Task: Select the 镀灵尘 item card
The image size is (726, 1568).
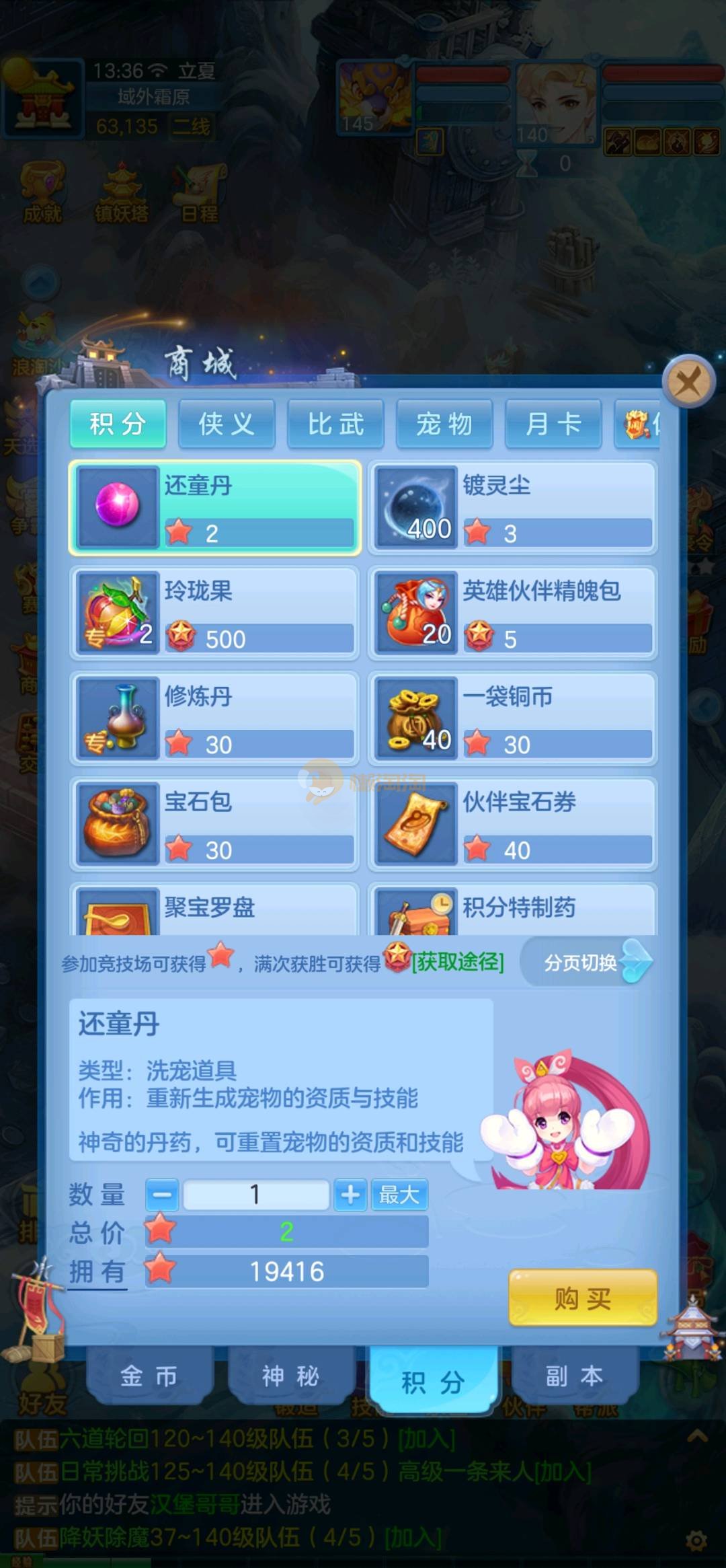Action: point(512,508)
